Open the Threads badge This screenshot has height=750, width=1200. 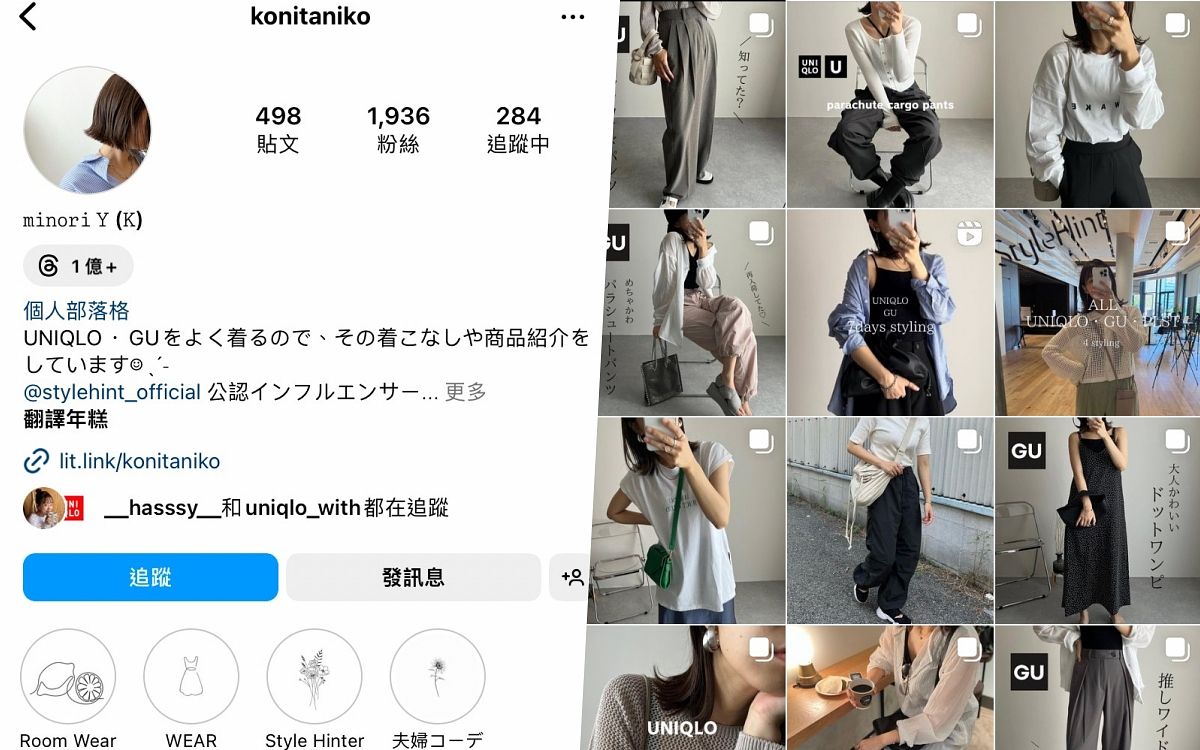(x=78, y=266)
